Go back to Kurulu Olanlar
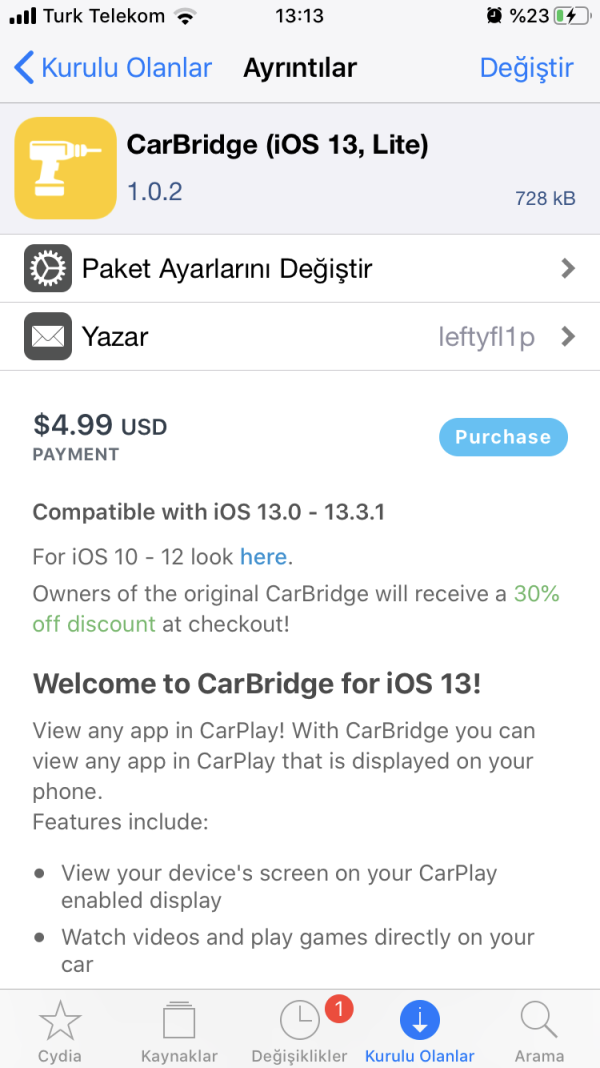600x1068 pixels. point(113,68)
